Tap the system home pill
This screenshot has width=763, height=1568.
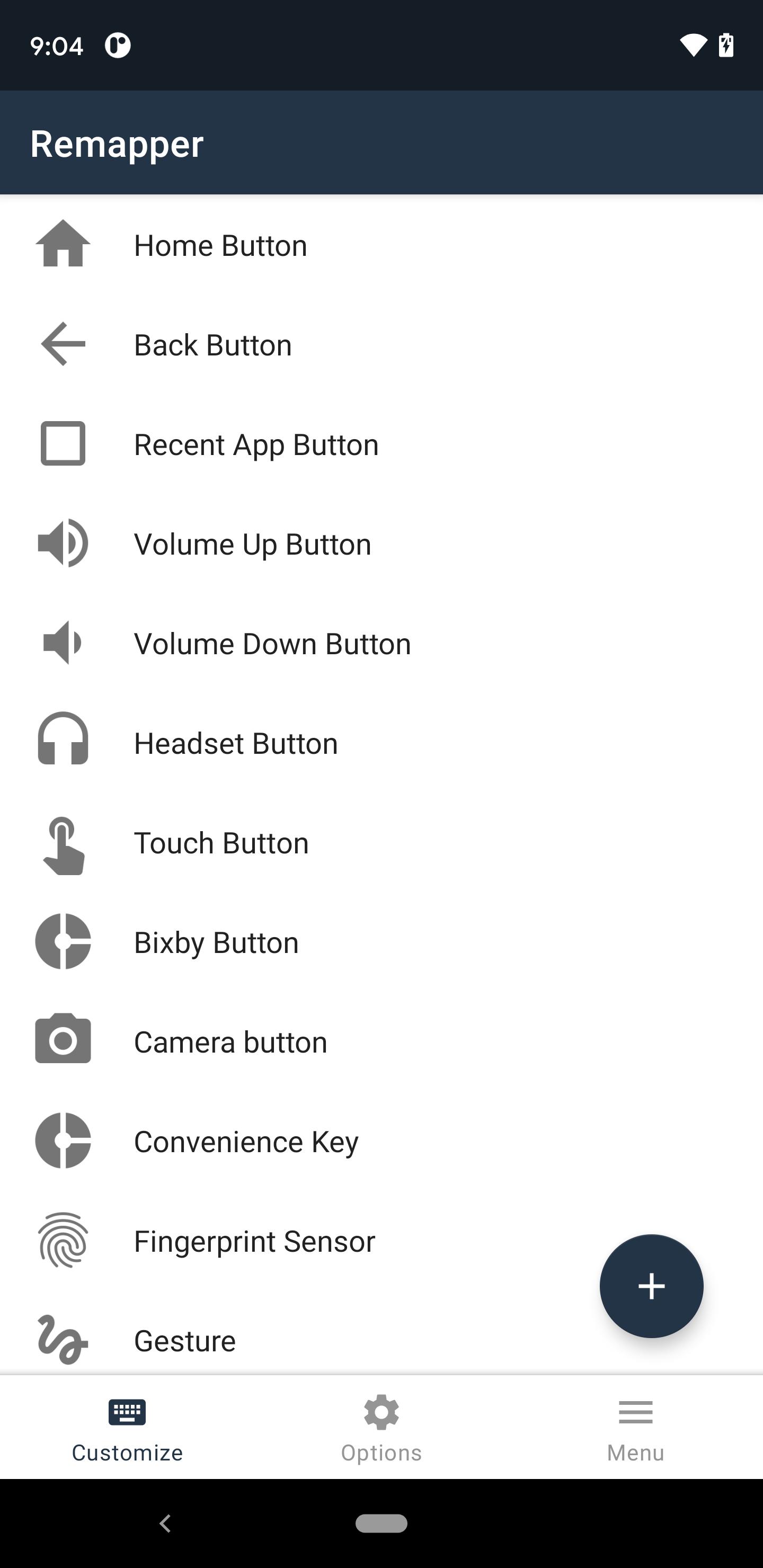(x=381, y=1523)
